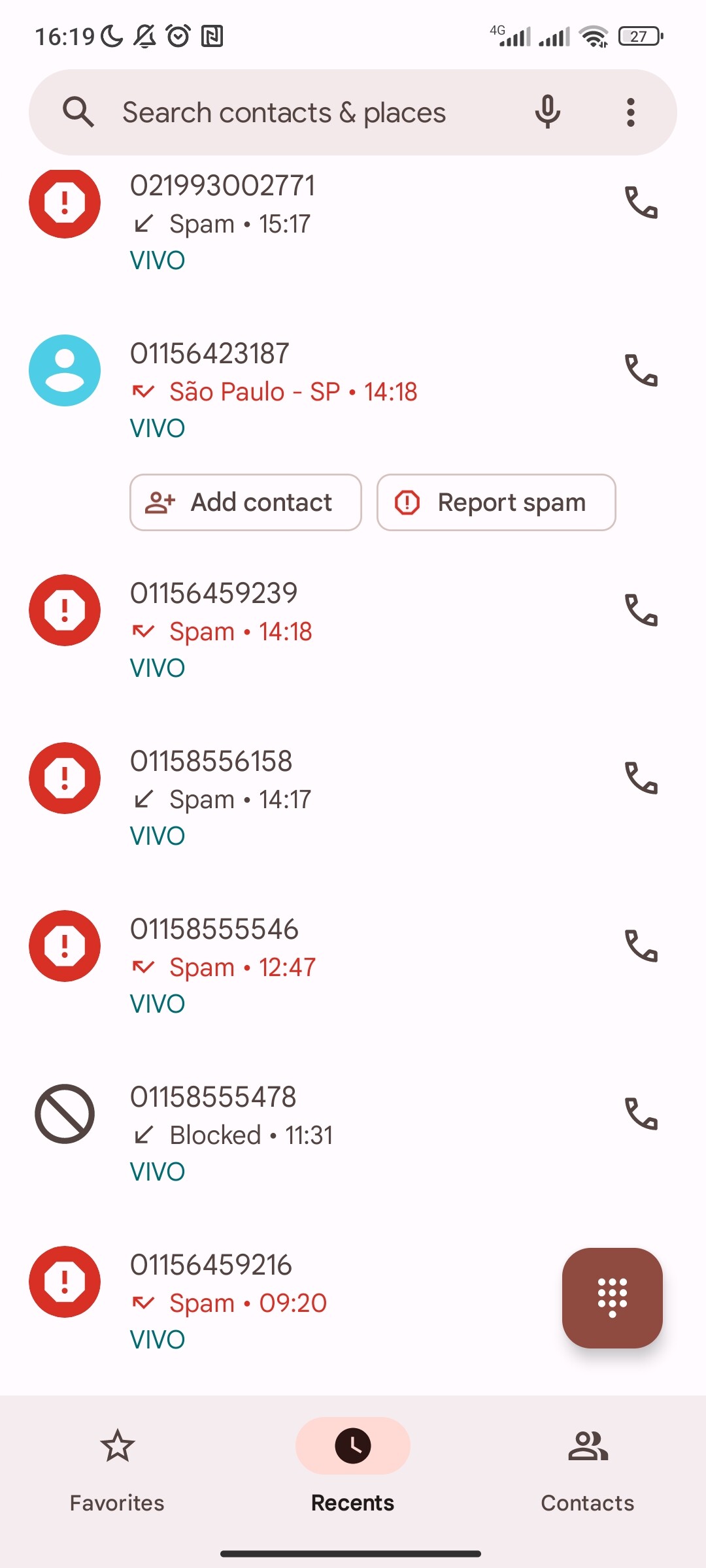This screenshot has height=1568, width=706.
Task: Report 01156423187 as spam
Action: tap(496, 502)
